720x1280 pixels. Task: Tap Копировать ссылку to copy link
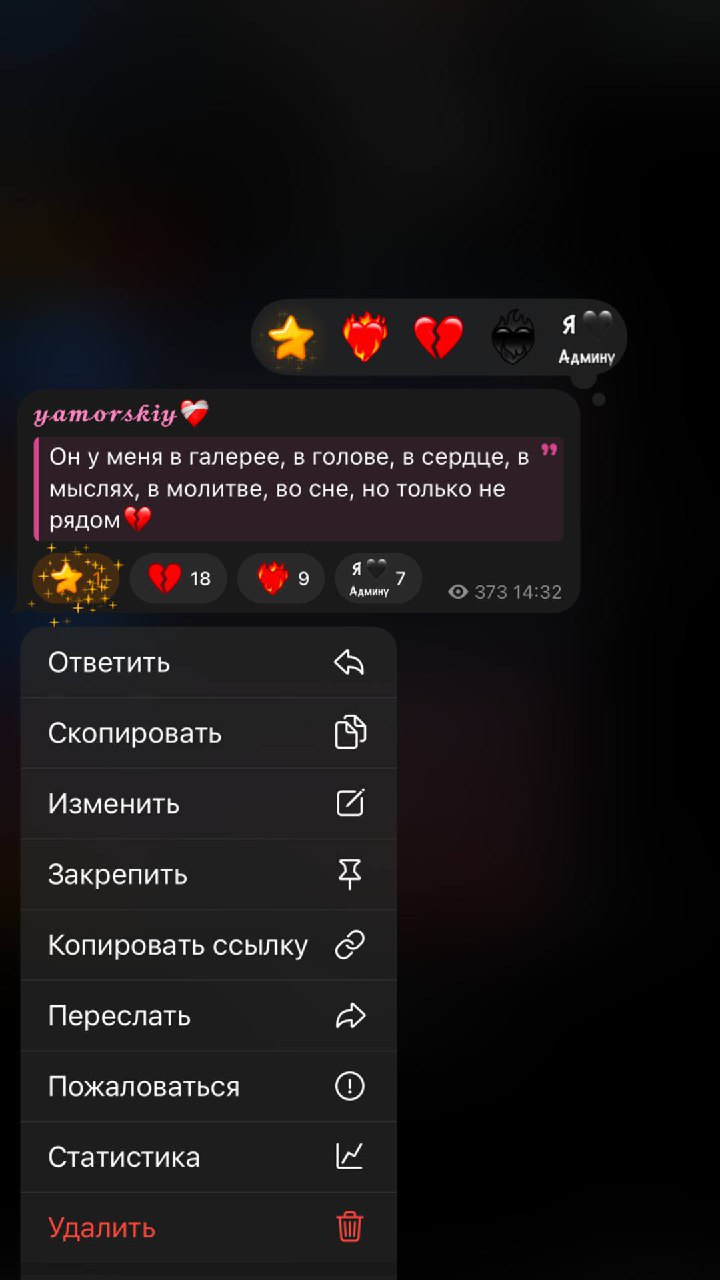(x=208, y=945)
